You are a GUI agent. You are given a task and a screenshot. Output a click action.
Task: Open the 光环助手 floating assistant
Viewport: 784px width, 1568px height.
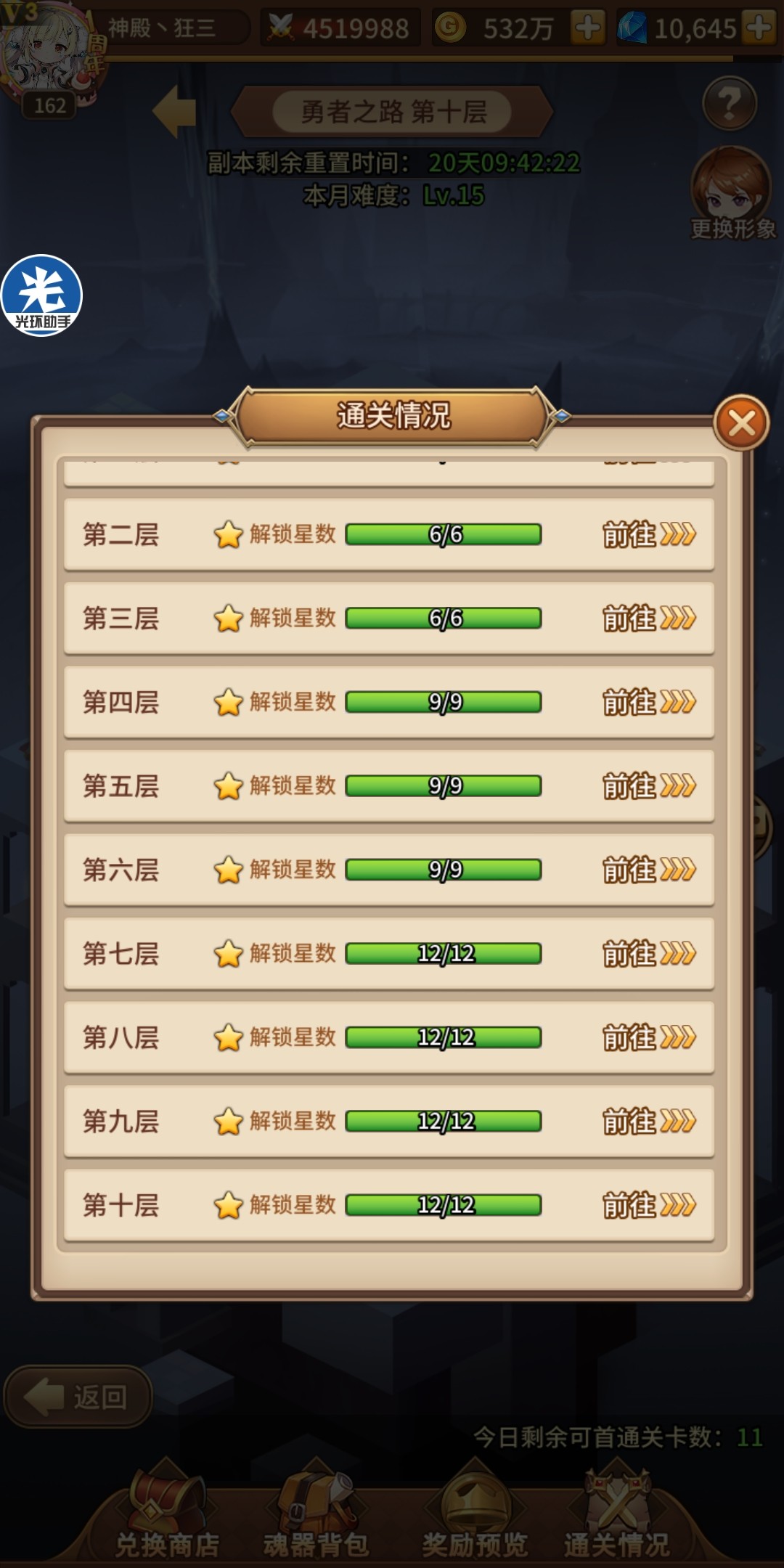pos(42,295)
